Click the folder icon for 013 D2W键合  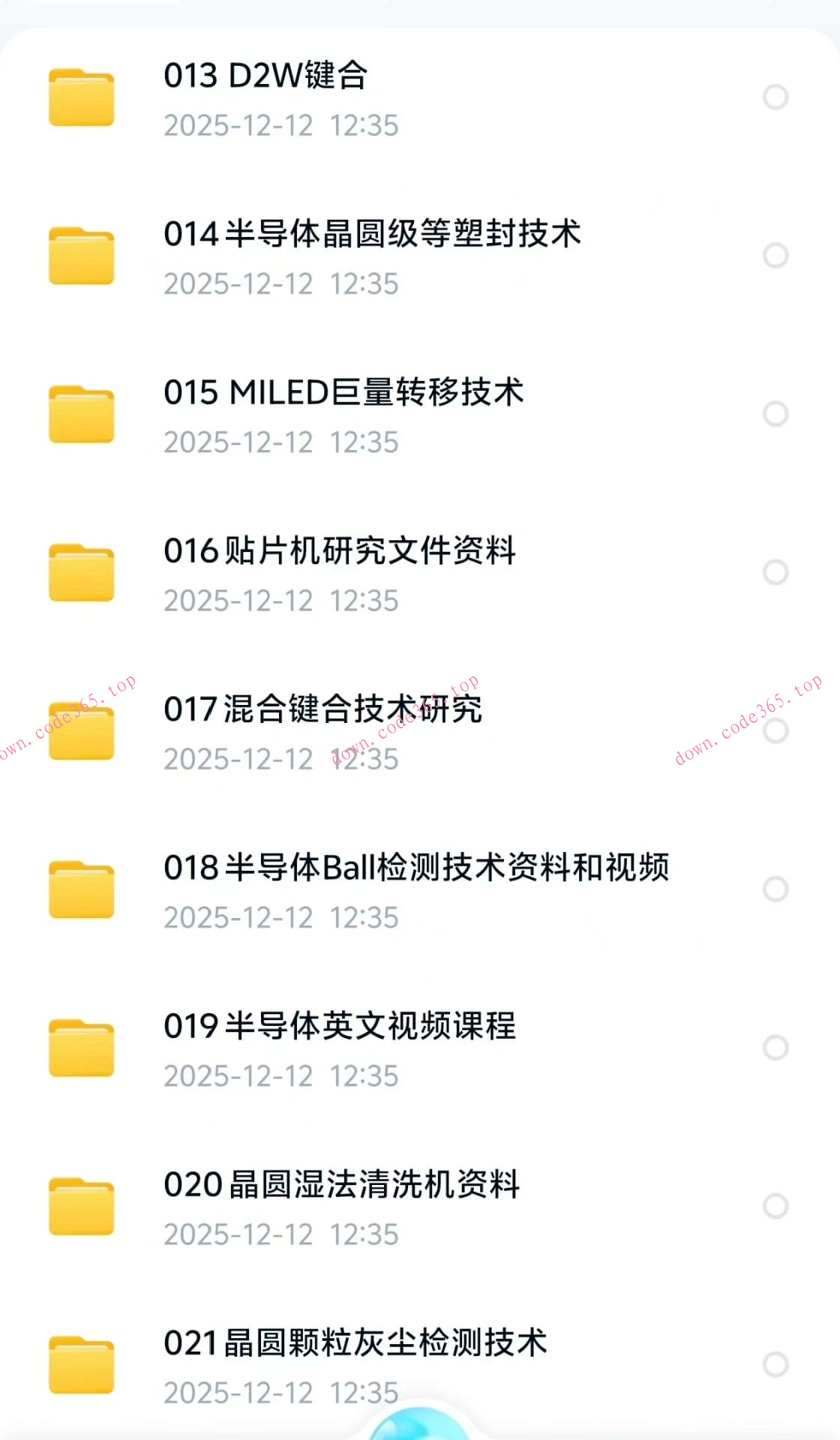(x=80, y=97)
